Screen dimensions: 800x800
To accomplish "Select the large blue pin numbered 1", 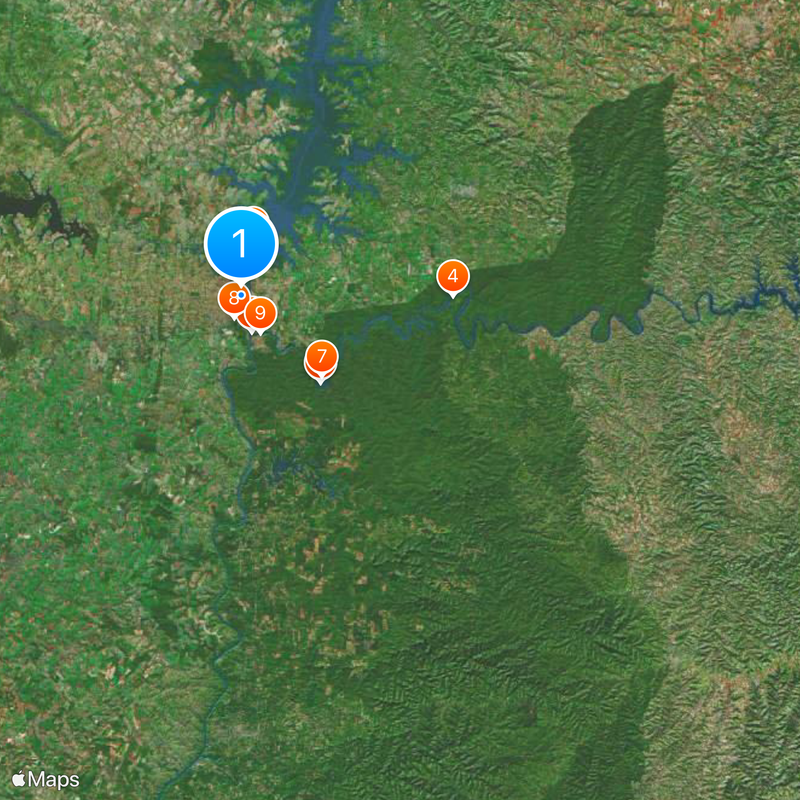I will [x=240, y=243].
